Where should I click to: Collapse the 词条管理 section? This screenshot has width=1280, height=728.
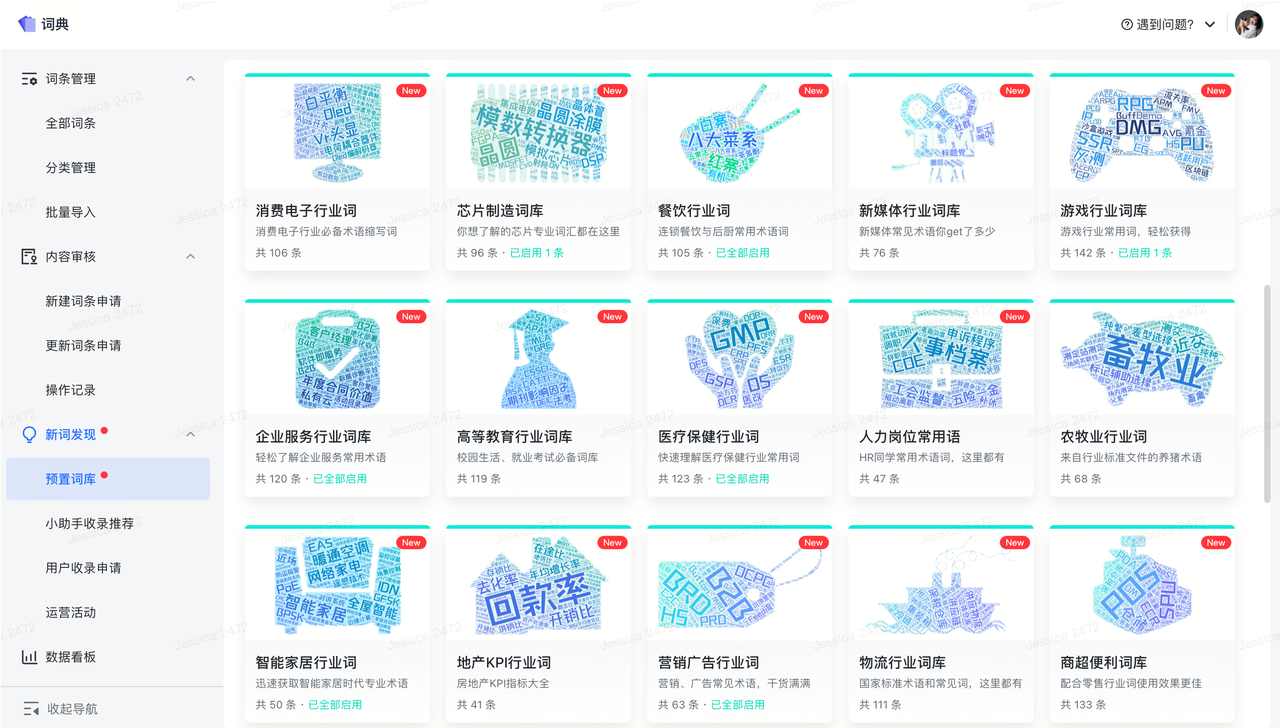click(x=190, y=79)
